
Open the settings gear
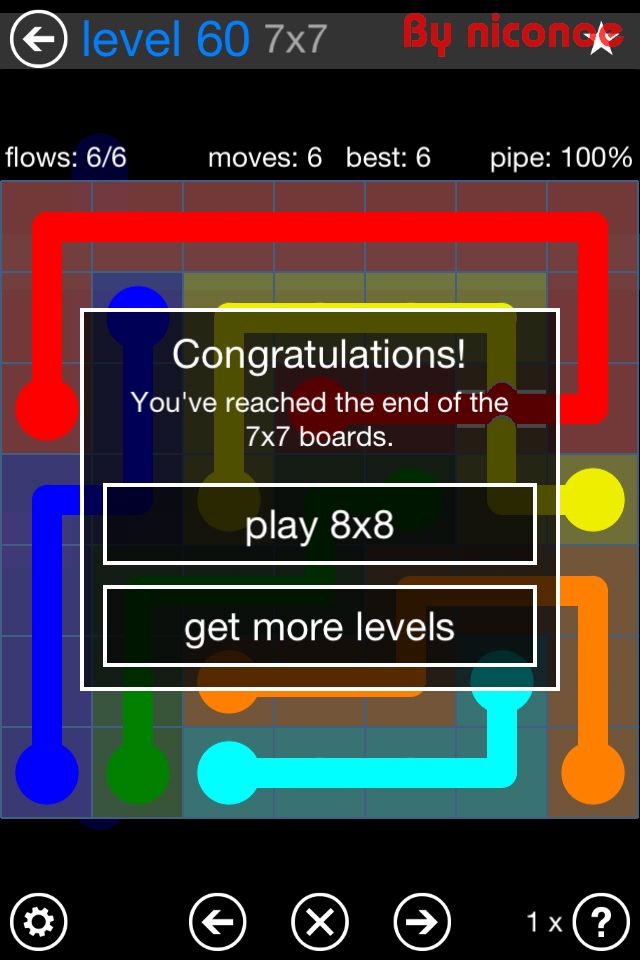click(x=38, y=921)
